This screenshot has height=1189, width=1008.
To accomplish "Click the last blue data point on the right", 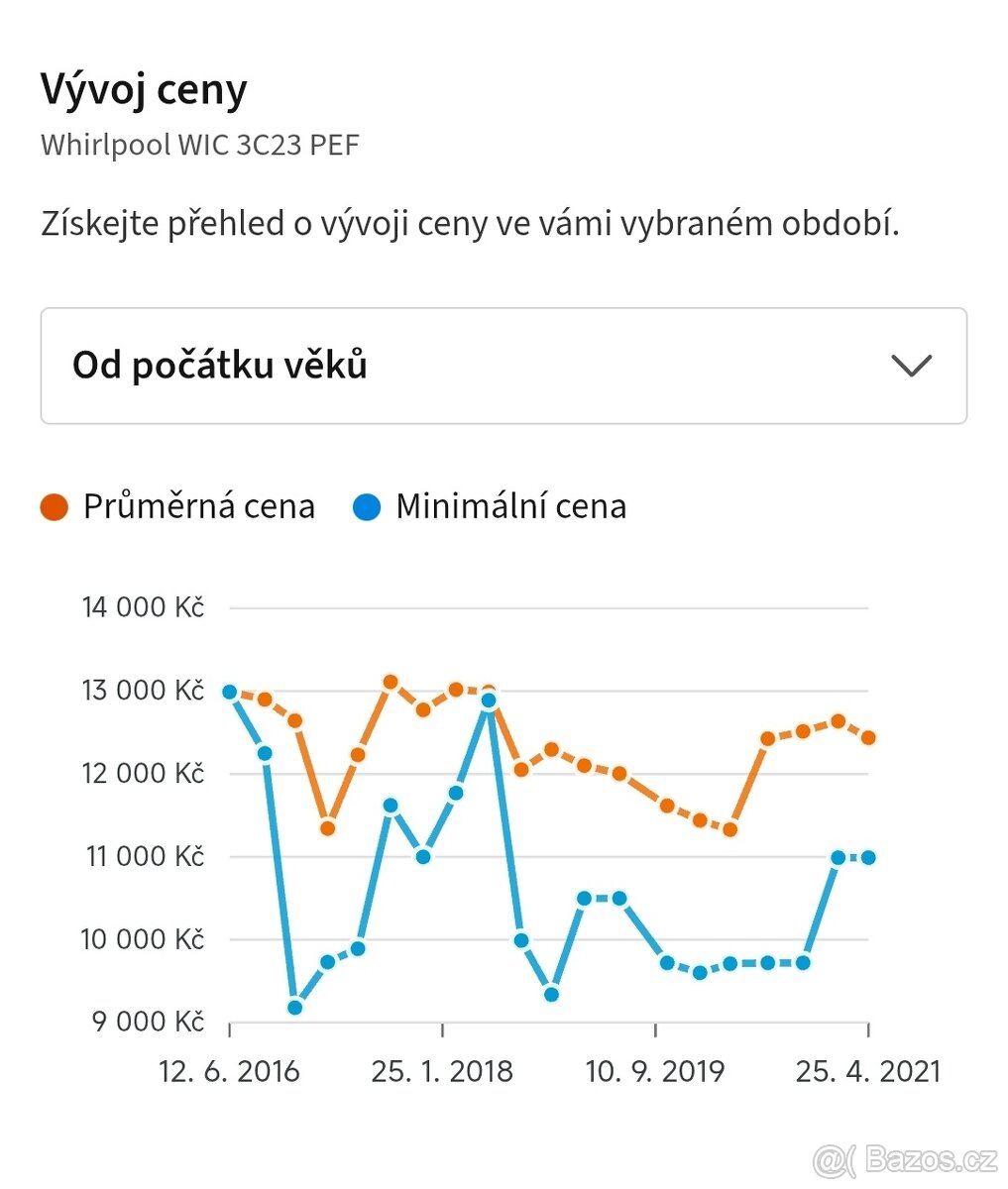I will click(870, 856).
